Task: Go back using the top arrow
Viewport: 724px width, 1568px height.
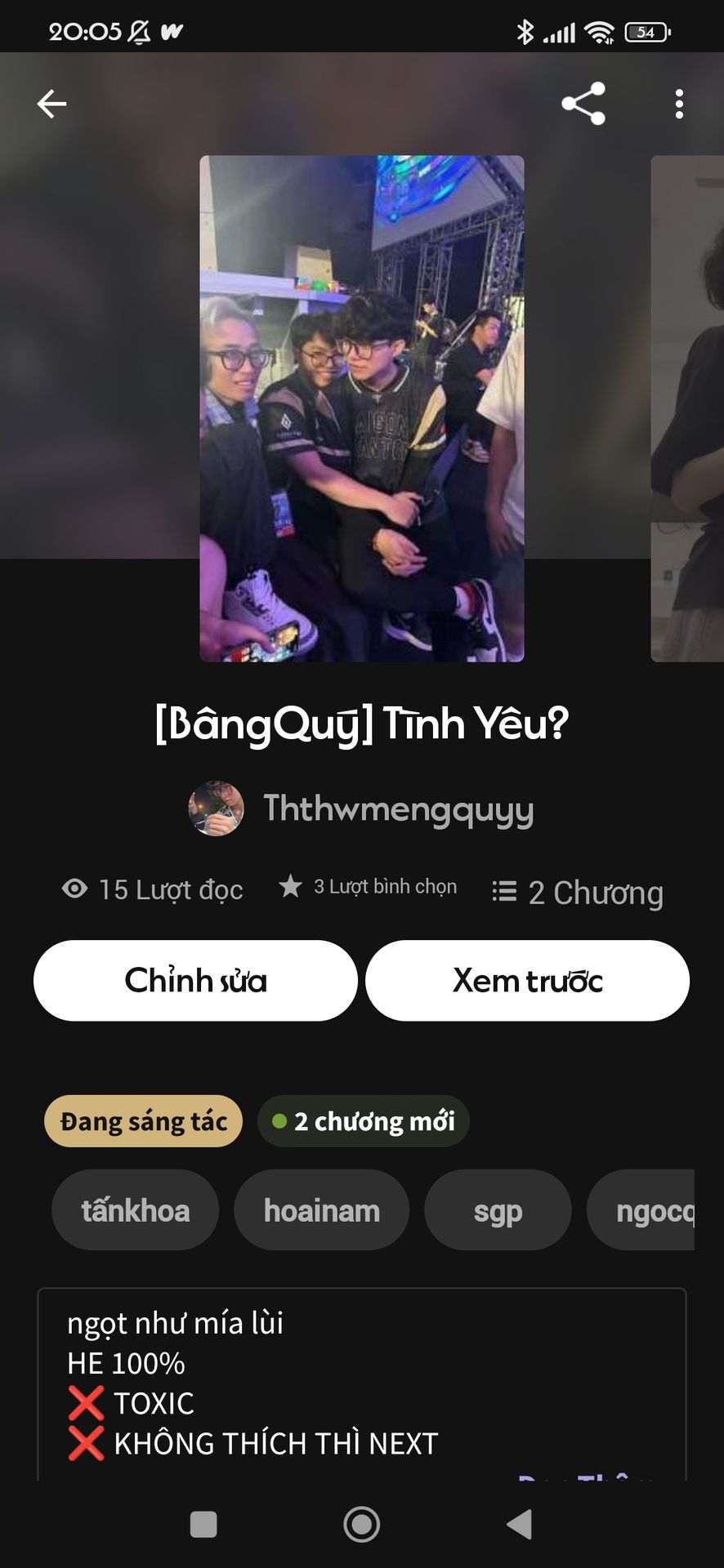Action: [51, 104]
